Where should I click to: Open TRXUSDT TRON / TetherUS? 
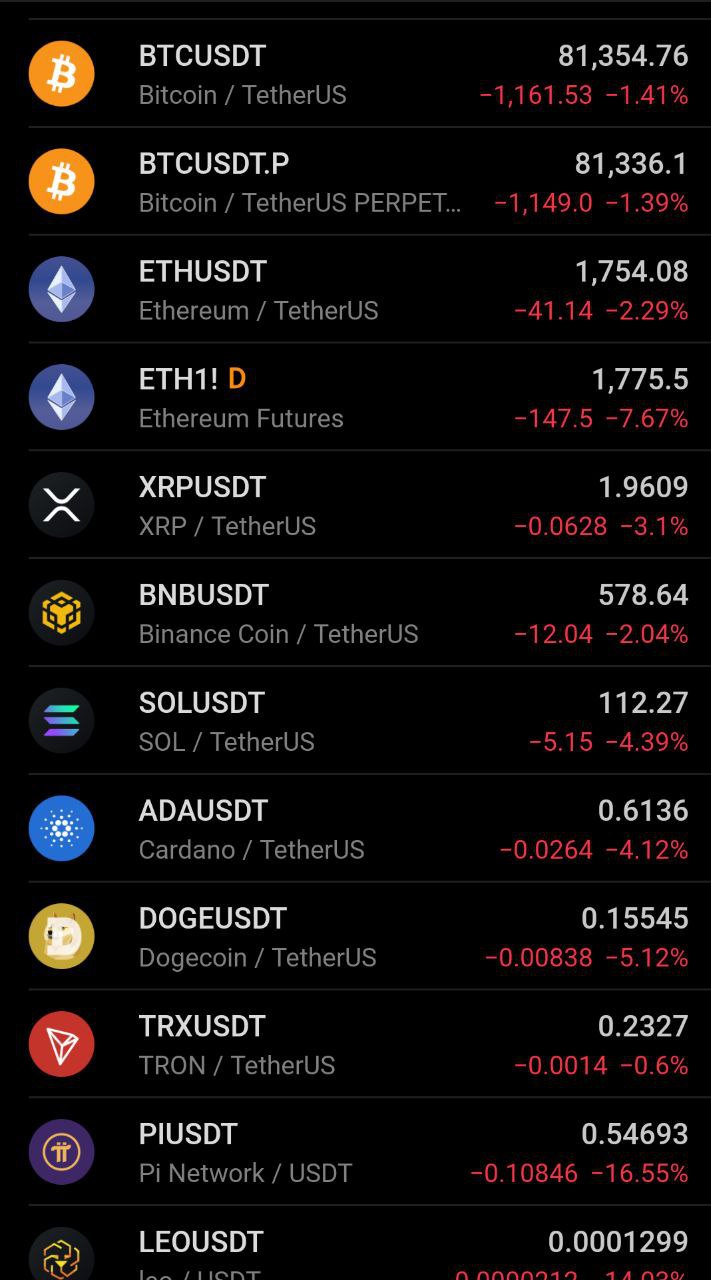(x=355, y=1044)
